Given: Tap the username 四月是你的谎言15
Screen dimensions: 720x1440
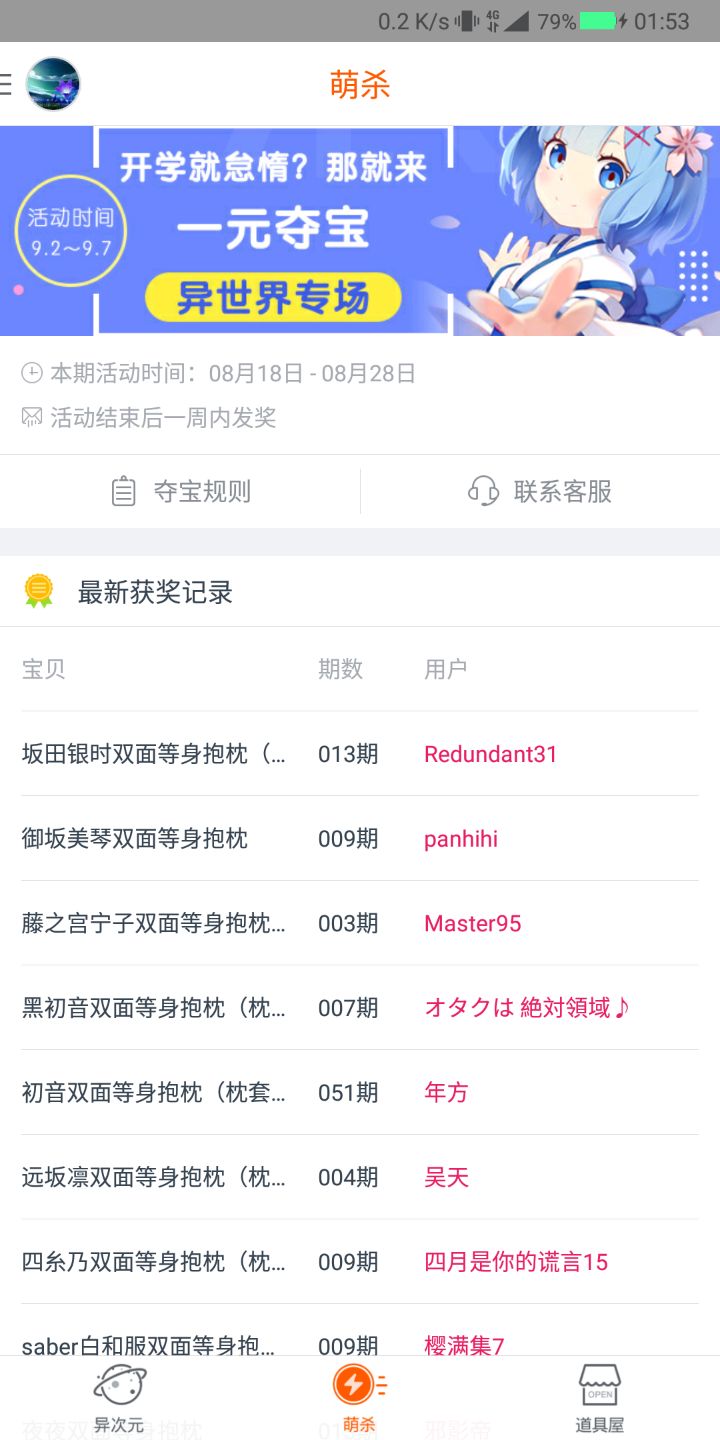Looking at the screenshot, I should [516, 1262].
